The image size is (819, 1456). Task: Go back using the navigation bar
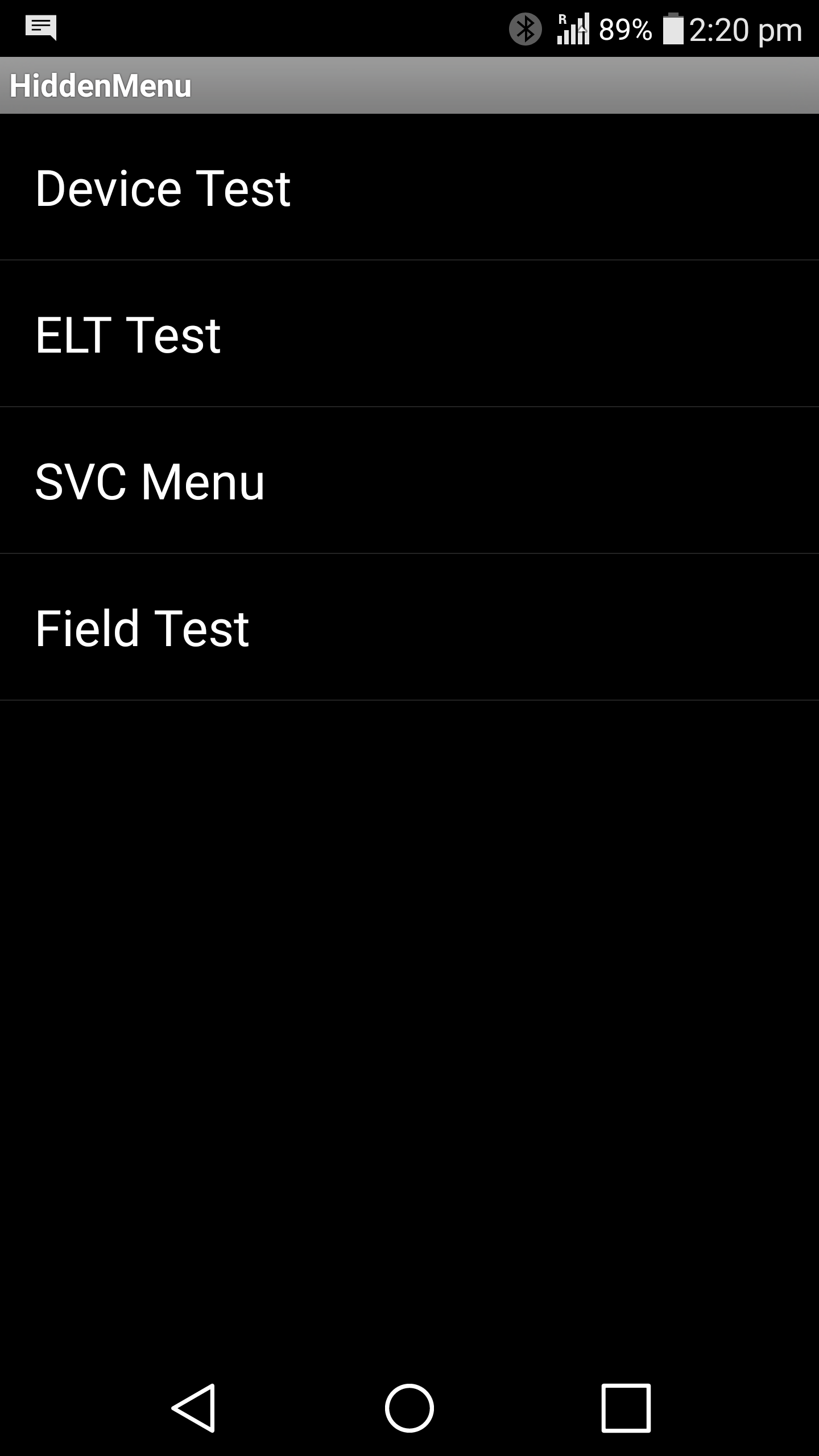(x=193, y=1408)
